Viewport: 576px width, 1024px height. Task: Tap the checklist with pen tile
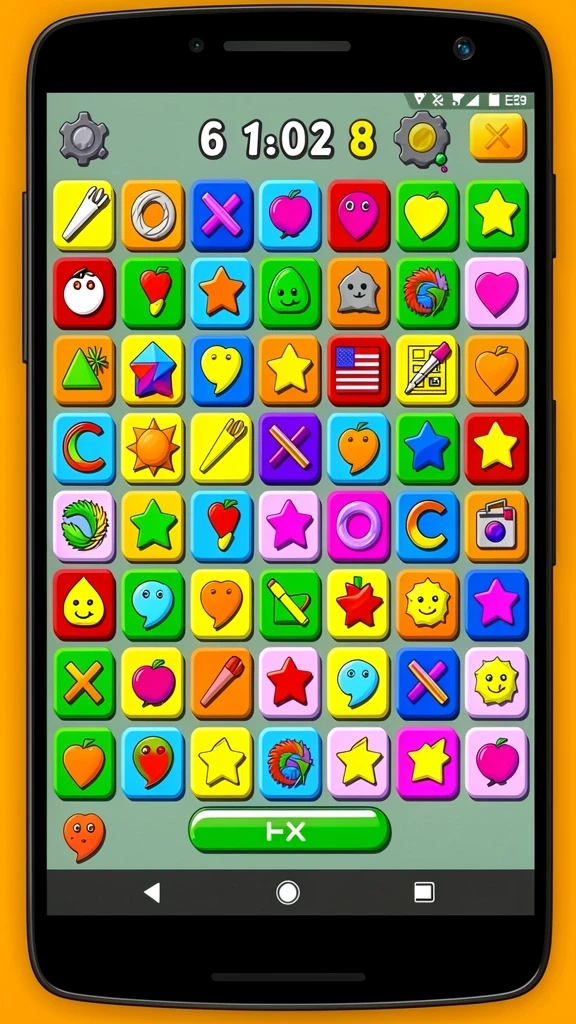(x=427, y=370)
